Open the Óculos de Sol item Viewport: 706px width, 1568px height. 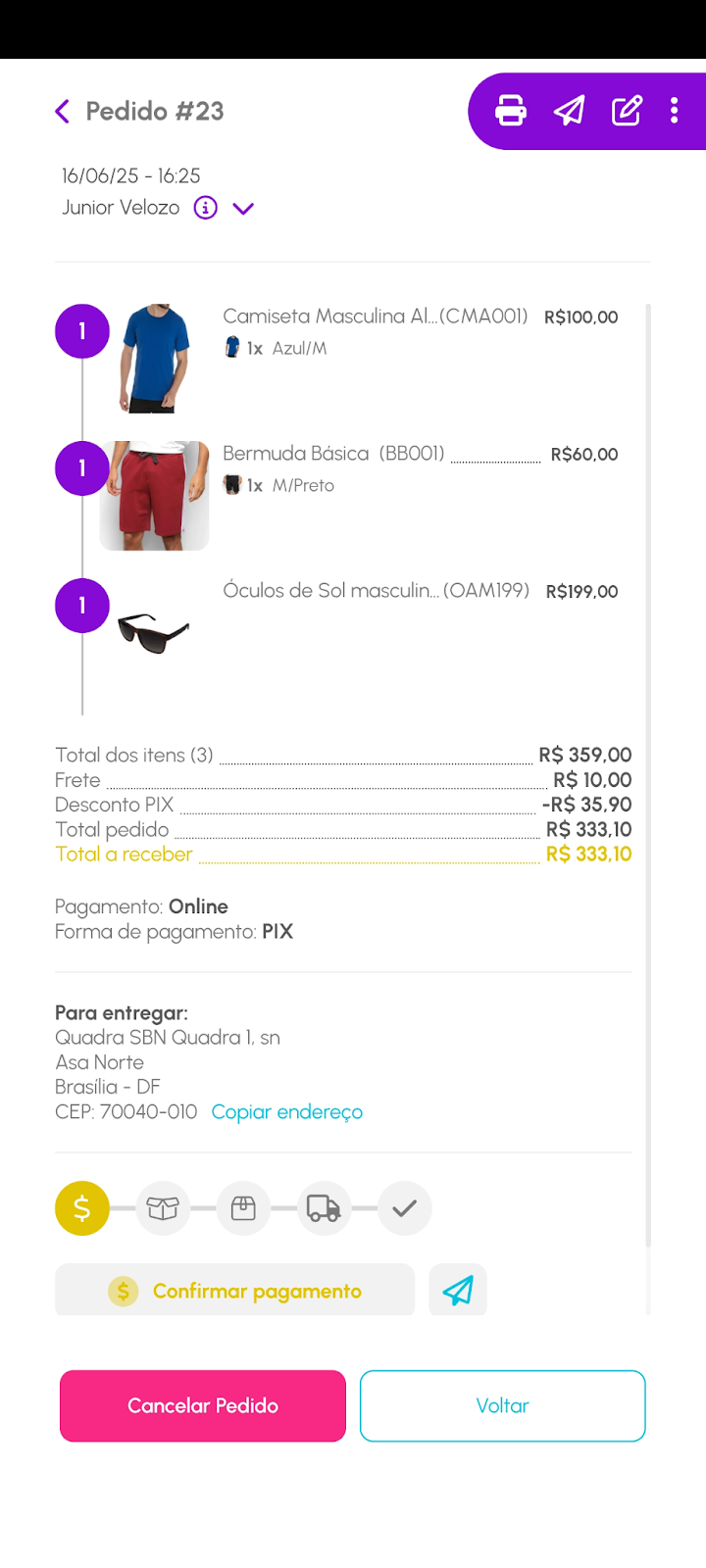tap(376, 591)
